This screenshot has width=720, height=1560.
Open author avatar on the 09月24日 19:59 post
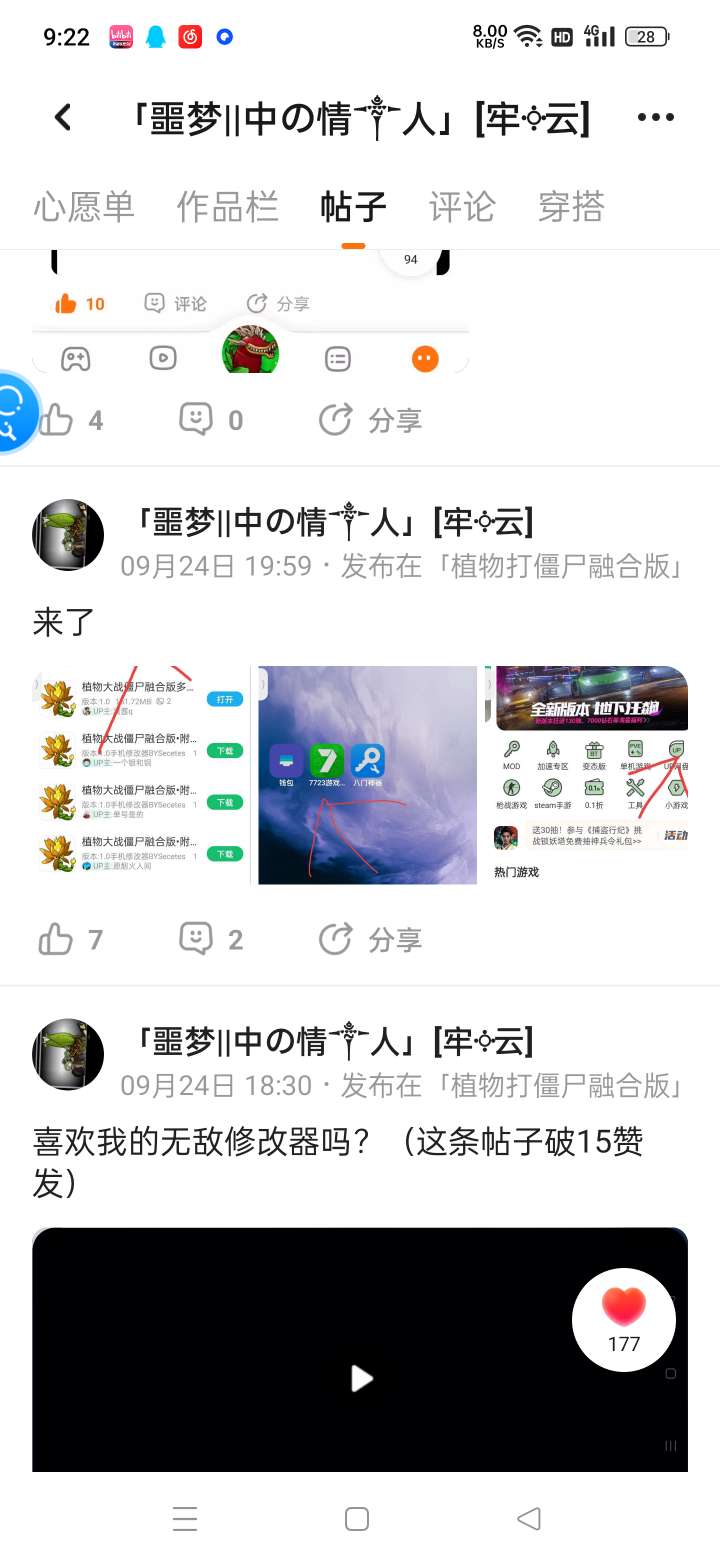coord(68,535)
